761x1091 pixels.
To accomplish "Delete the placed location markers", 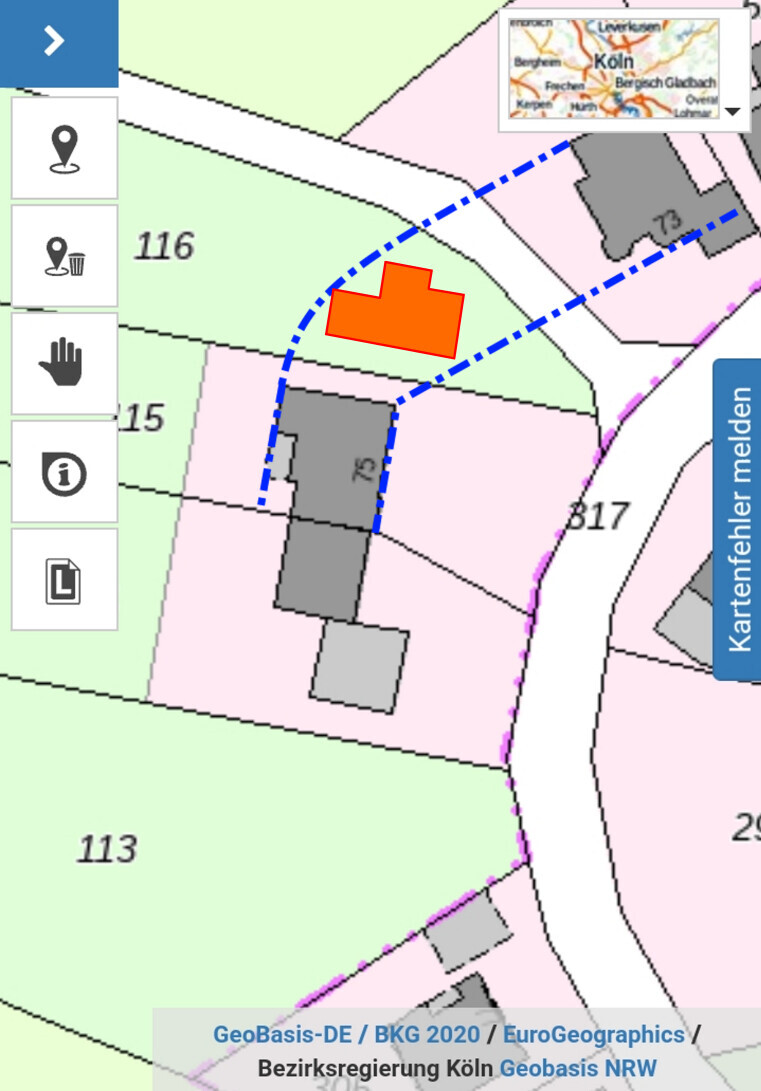I will (x=65, y=256).
